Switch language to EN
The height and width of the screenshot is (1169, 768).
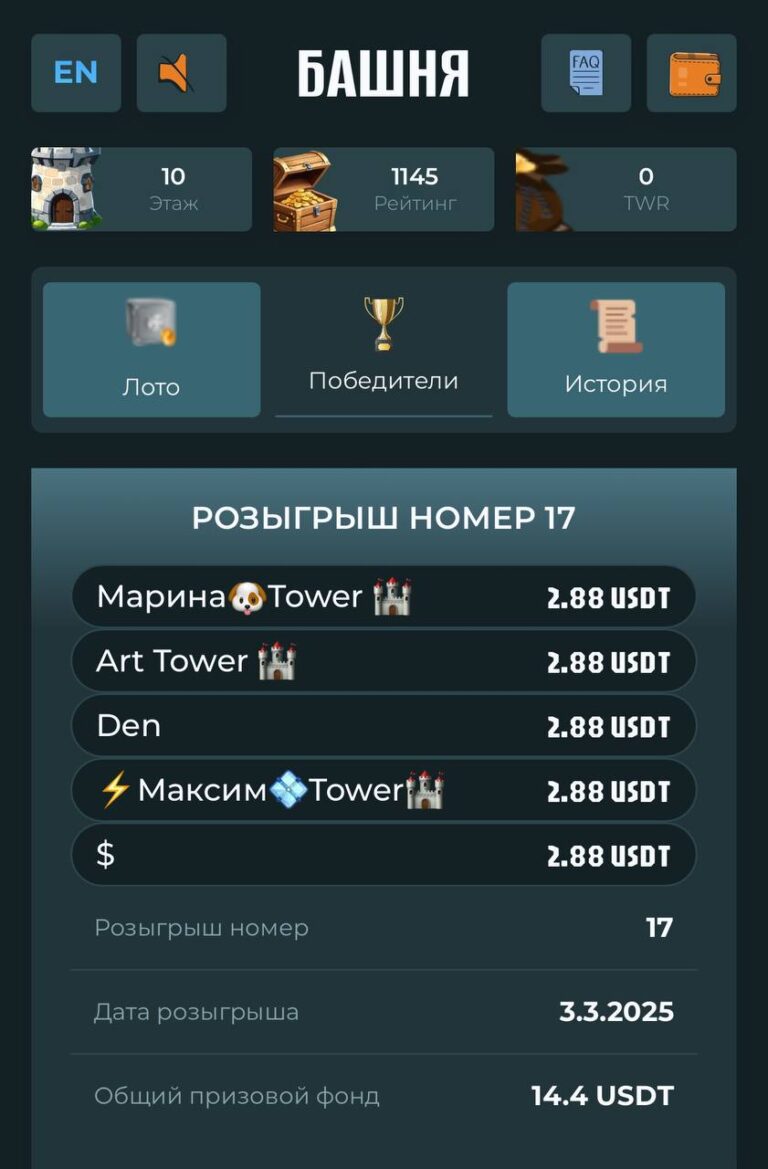[76, 73]
